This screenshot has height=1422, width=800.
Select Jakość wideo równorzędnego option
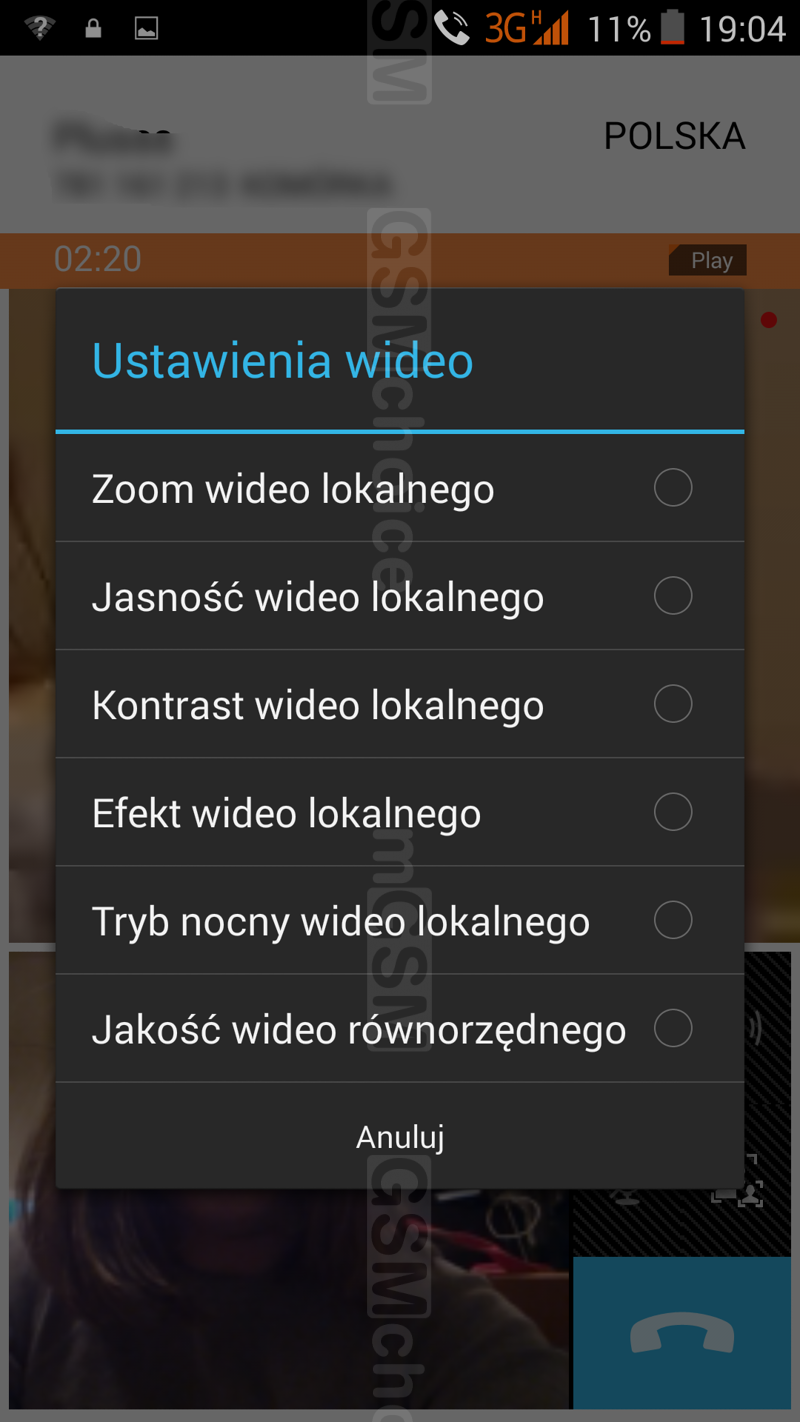[400, 1029]
